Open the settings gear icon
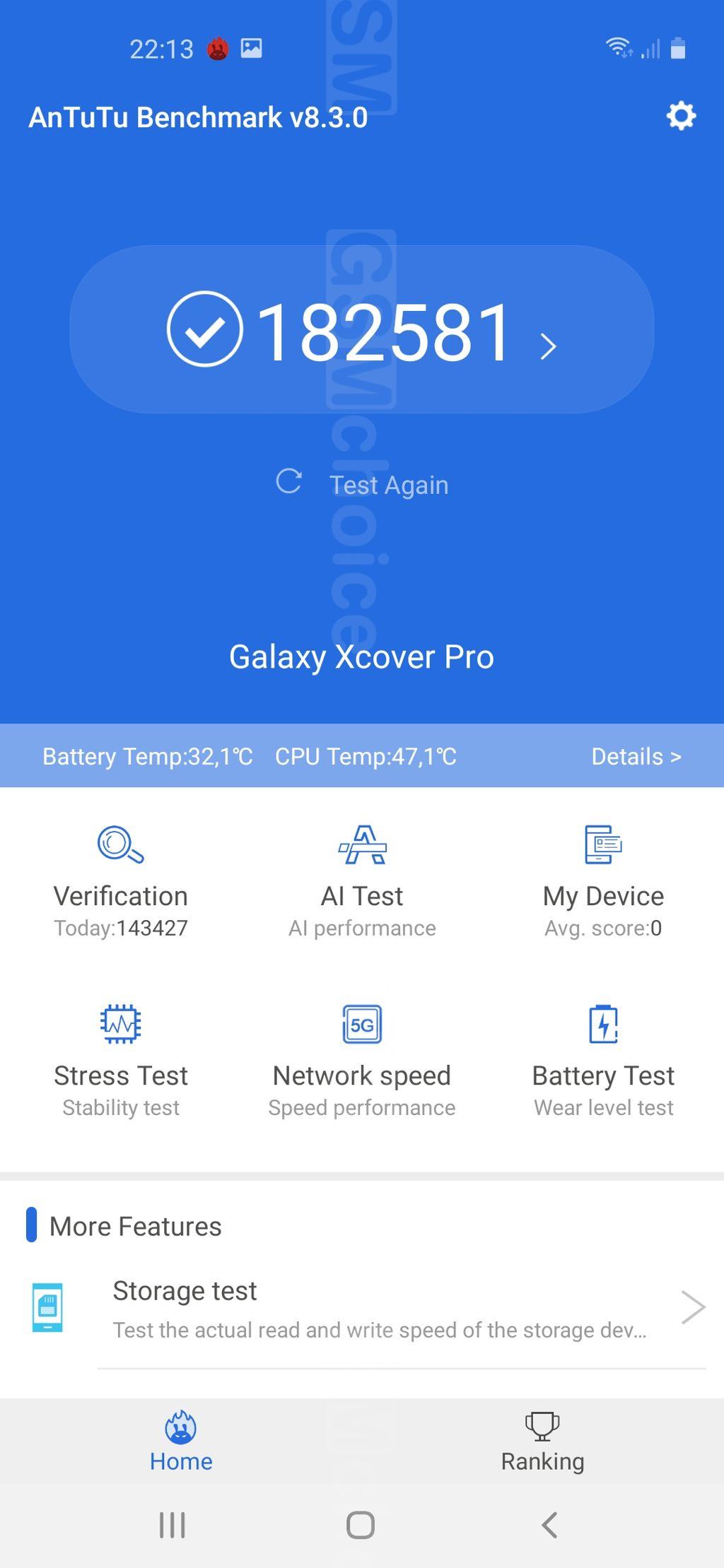Screen dimensions: 724x1568 (681, 116)
